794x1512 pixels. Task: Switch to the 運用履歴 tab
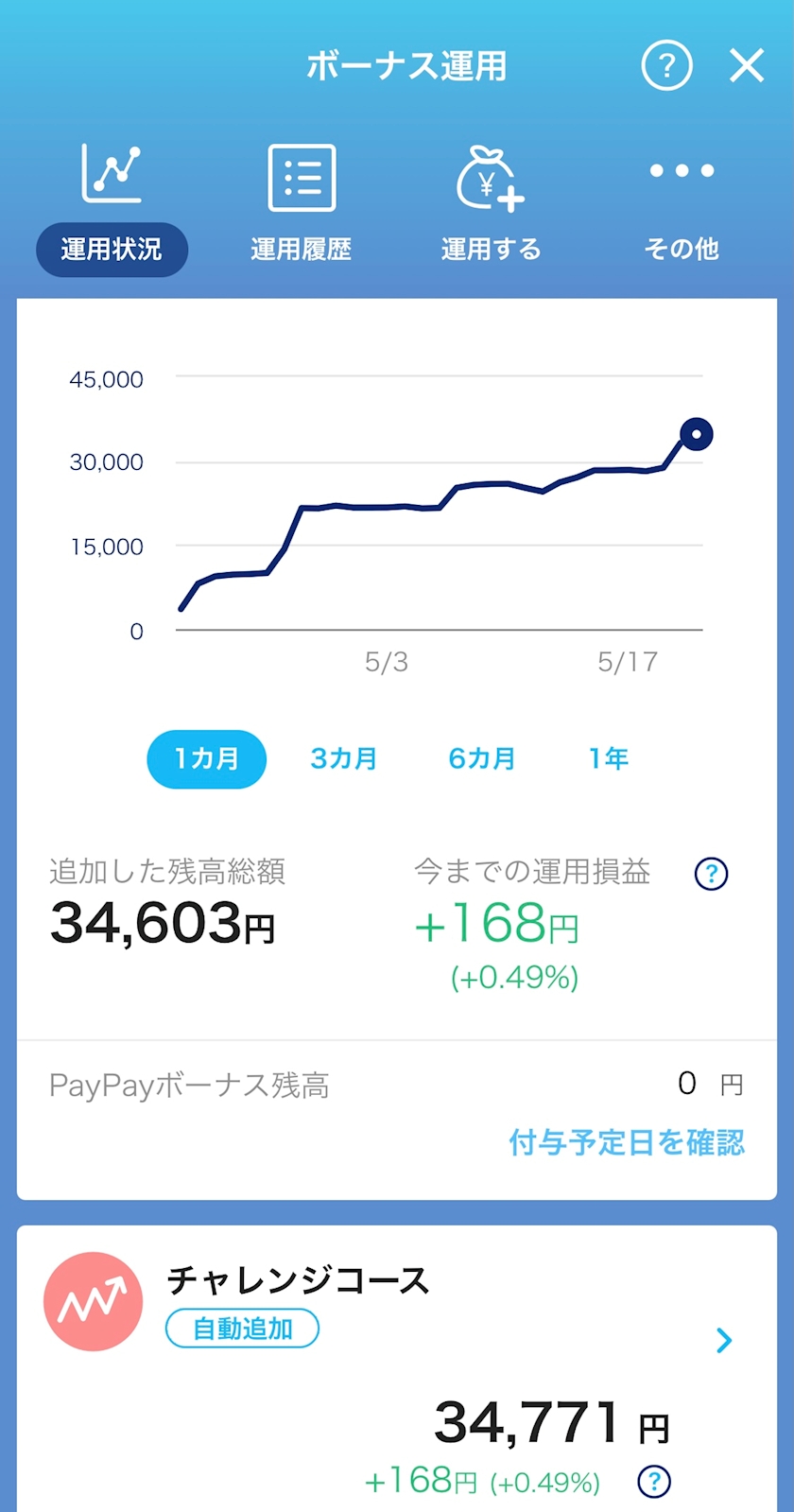point(301,204)
